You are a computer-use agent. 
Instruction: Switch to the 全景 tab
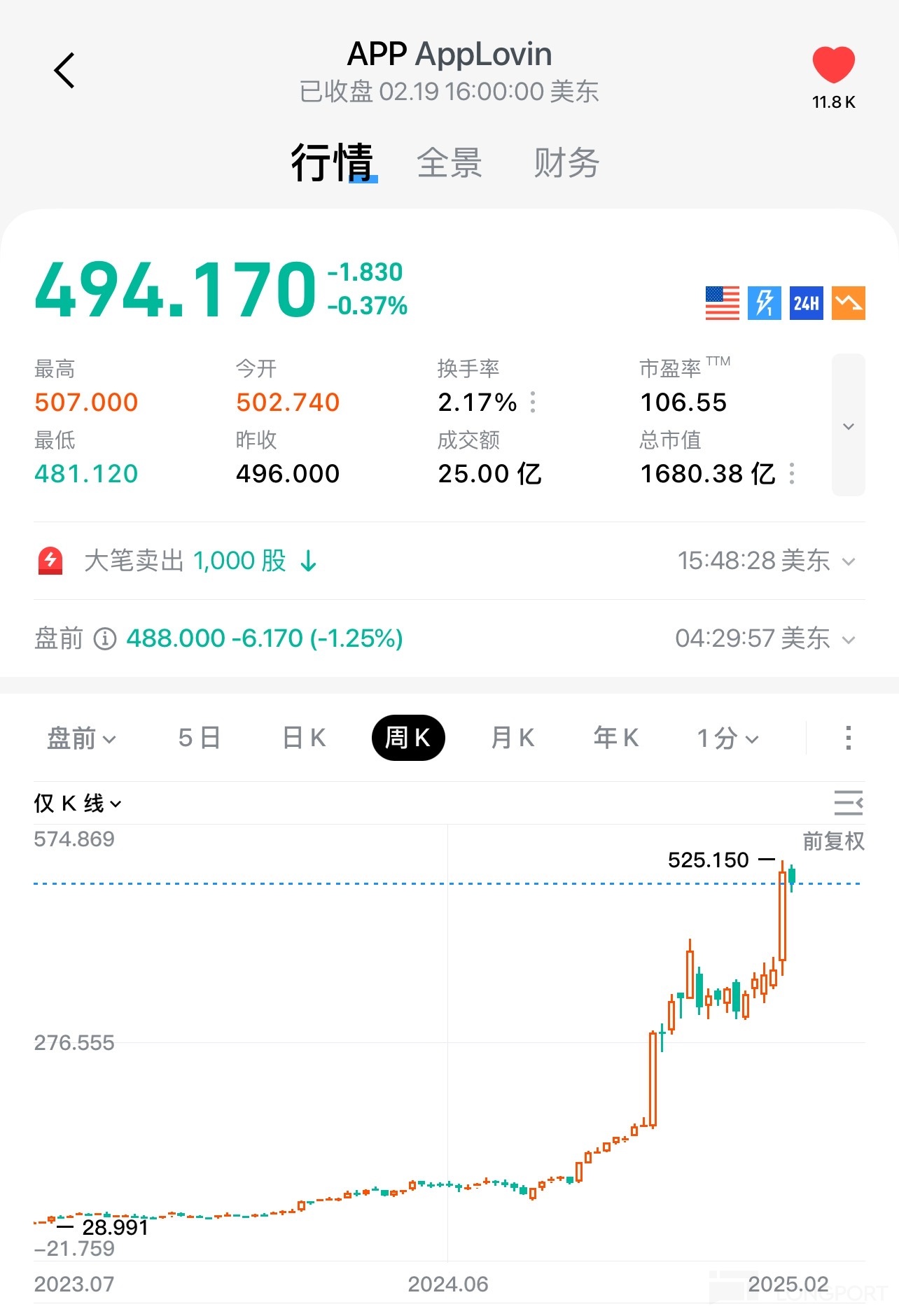(449, 163)
